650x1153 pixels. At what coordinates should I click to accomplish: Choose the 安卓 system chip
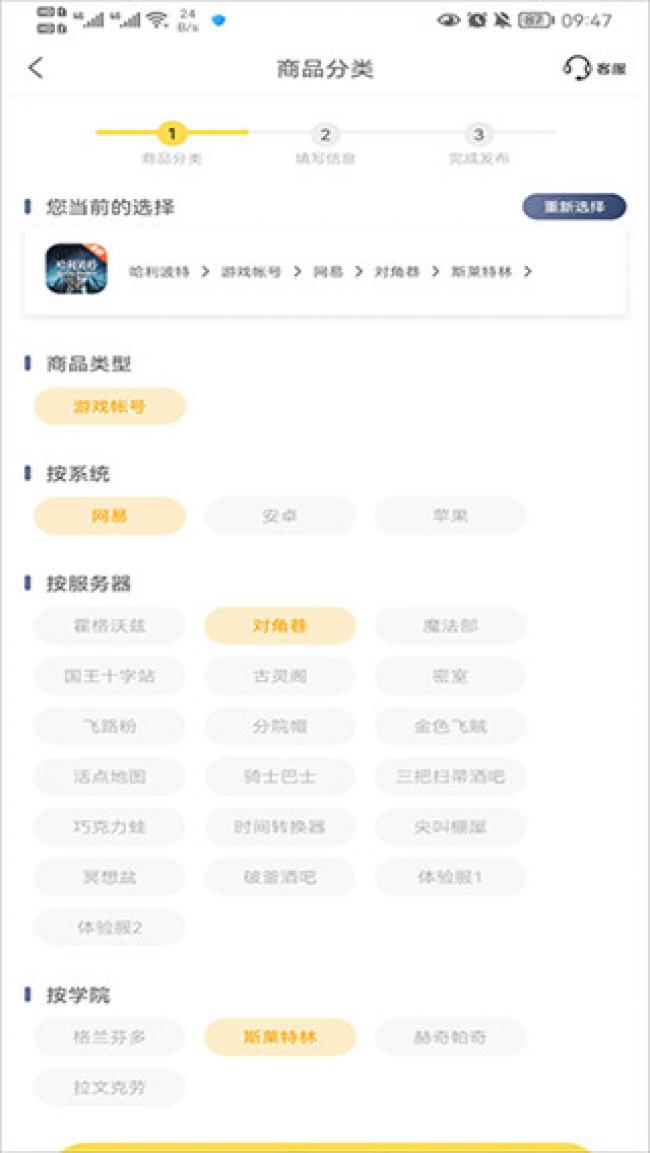coord(280,516)
